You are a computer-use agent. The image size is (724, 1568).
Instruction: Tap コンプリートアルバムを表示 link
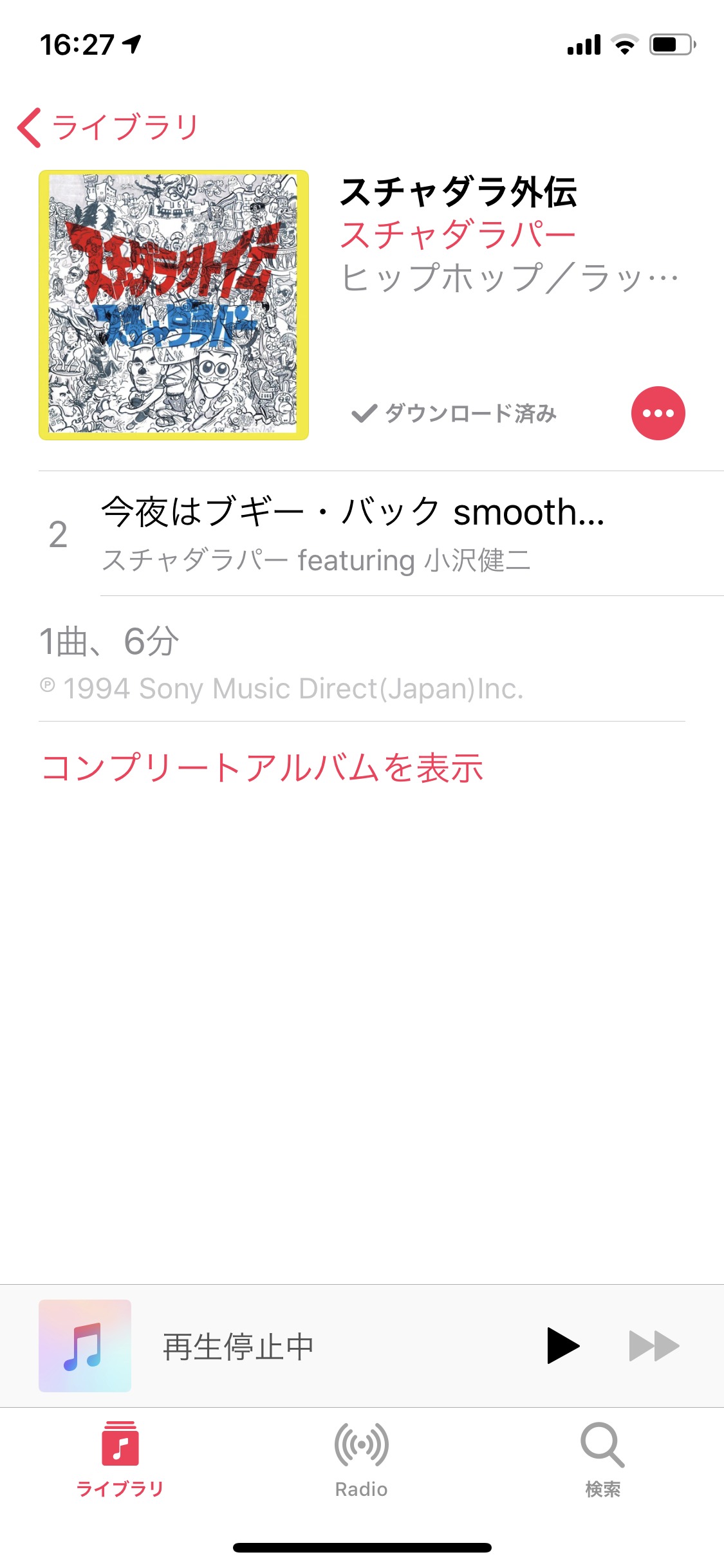coord(263,767)
